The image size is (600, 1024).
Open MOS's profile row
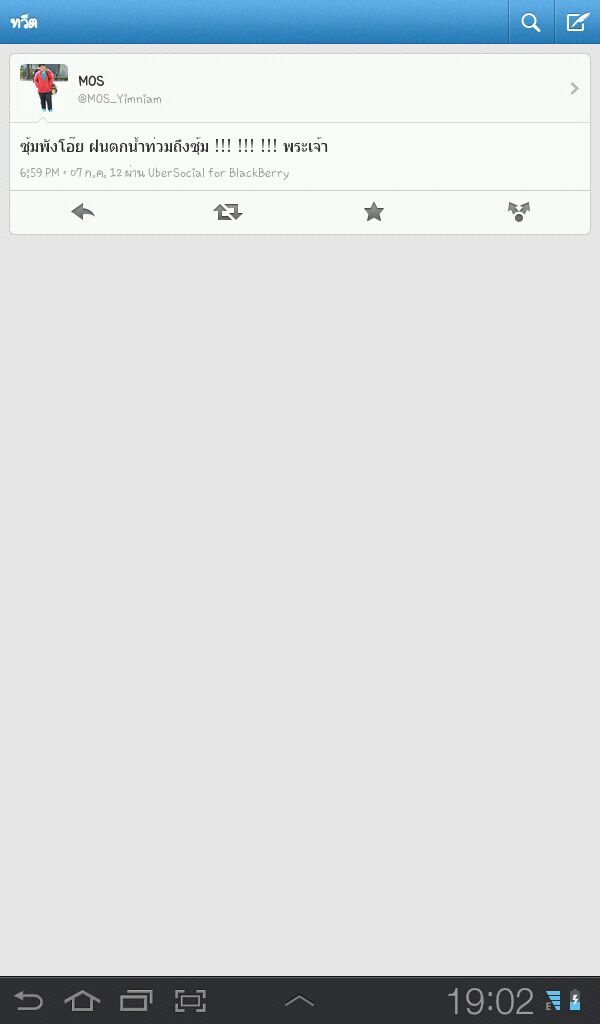[300, 89]
